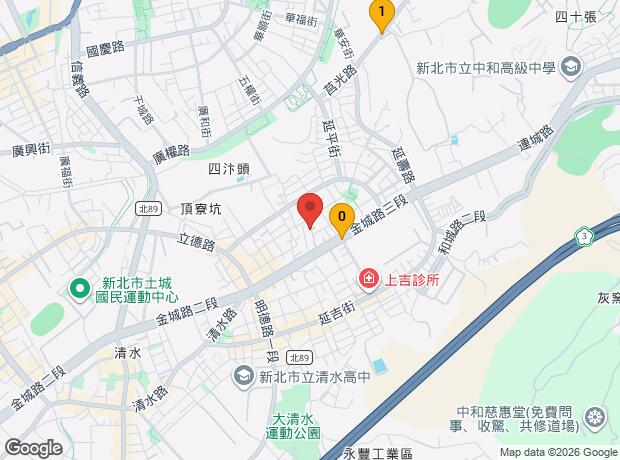Tap the orange marker labeled 1

coord(381,13)
